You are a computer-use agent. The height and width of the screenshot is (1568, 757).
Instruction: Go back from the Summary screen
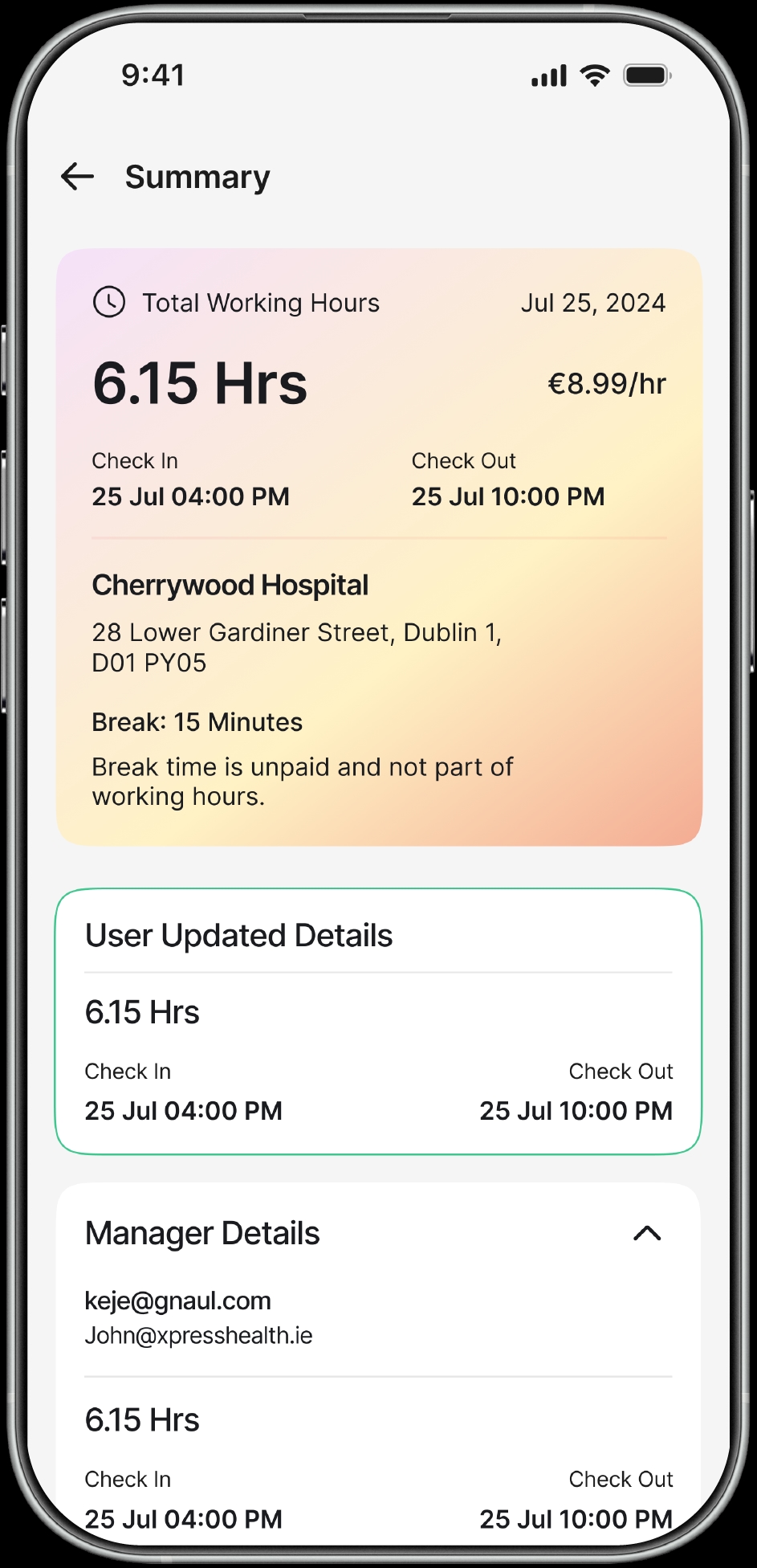pos(78,177)
